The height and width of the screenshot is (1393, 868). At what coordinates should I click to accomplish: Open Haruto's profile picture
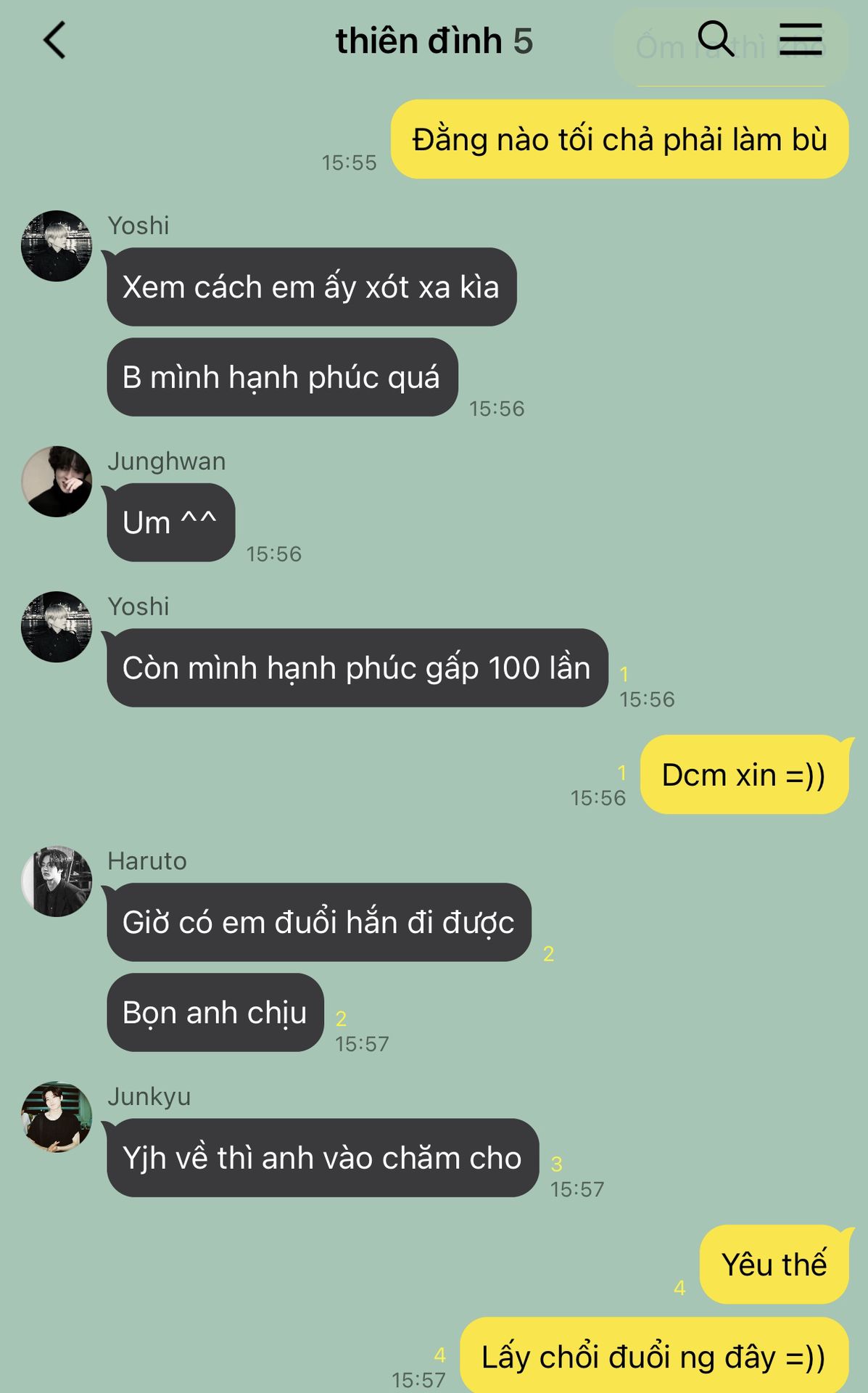(x=57, y=881)
